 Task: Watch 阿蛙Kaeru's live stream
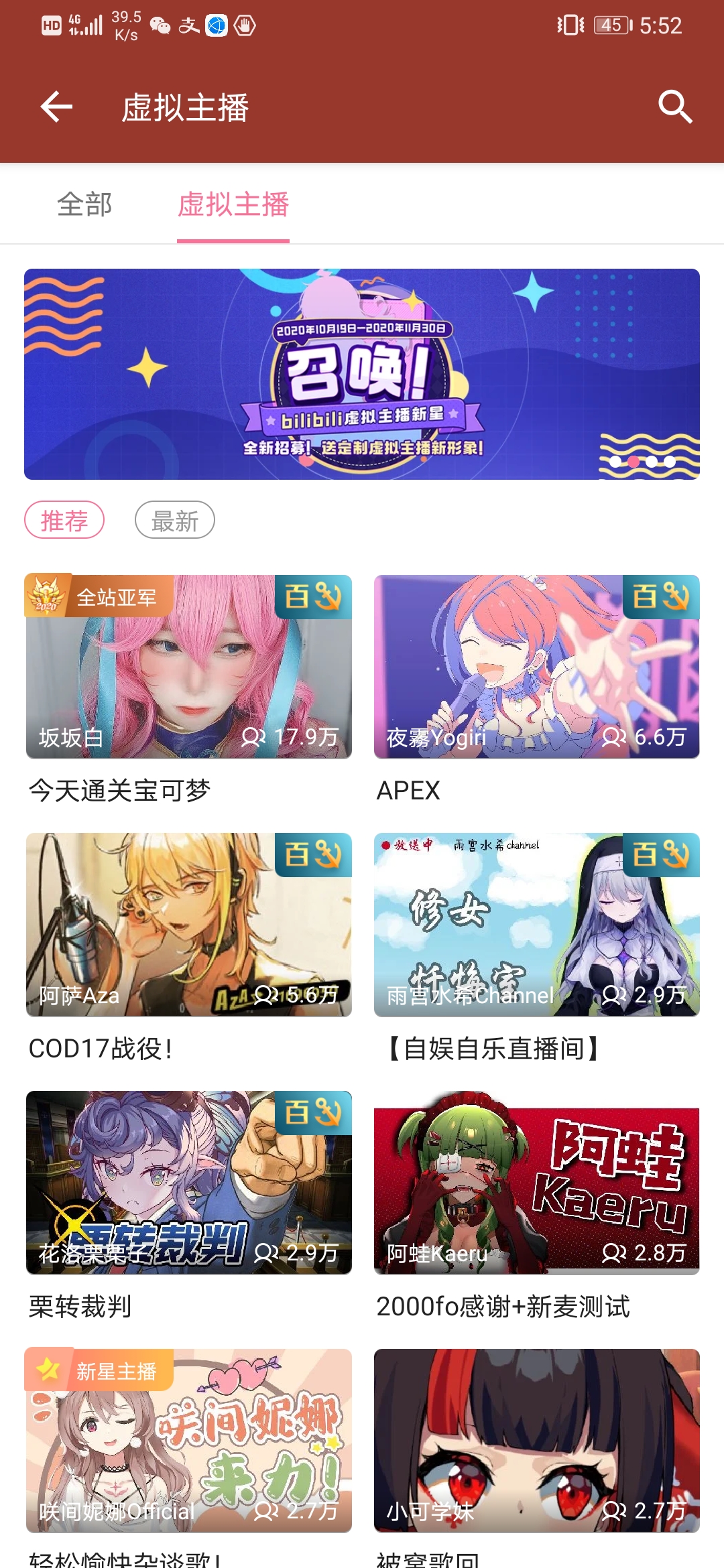point(536,1183)
